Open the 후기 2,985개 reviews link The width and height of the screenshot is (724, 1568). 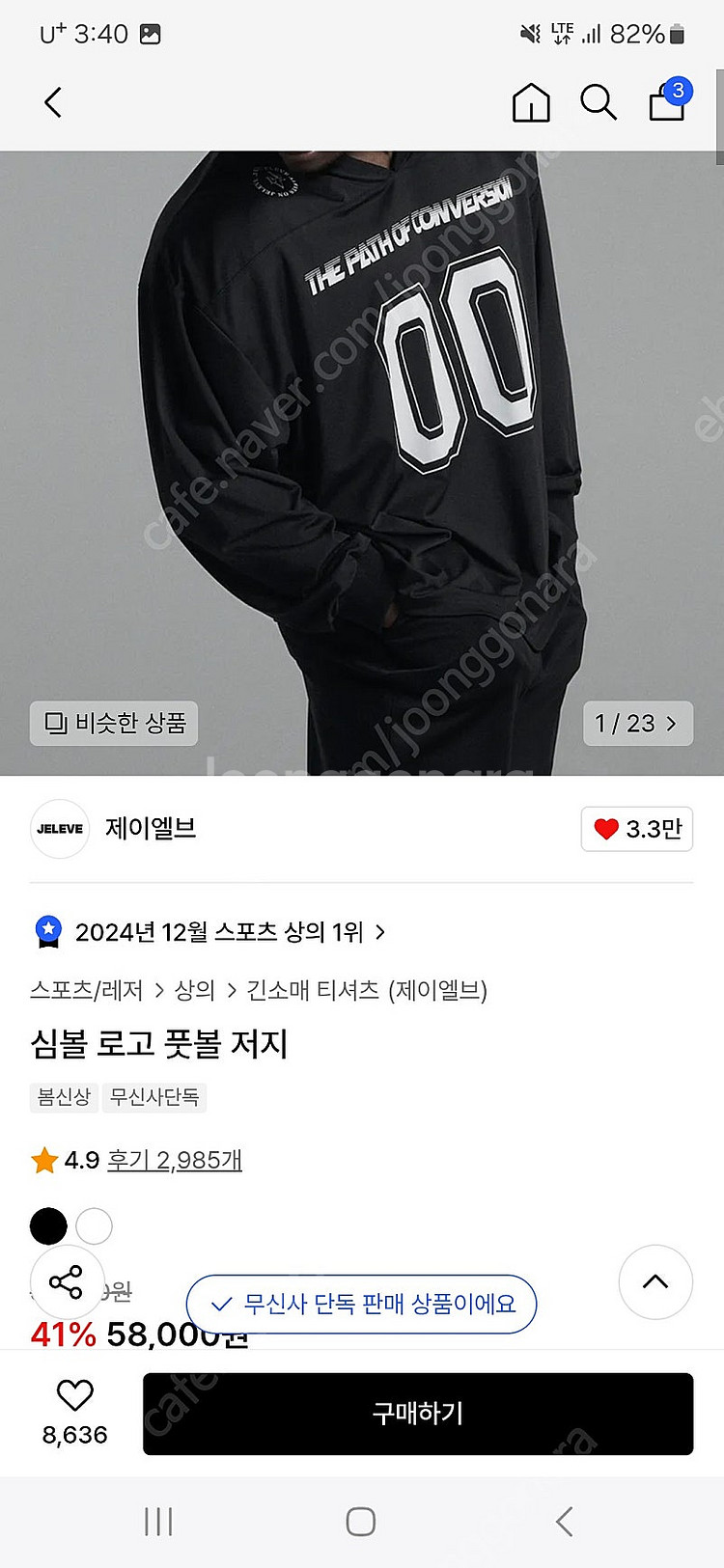click(x=174, y=1160)
